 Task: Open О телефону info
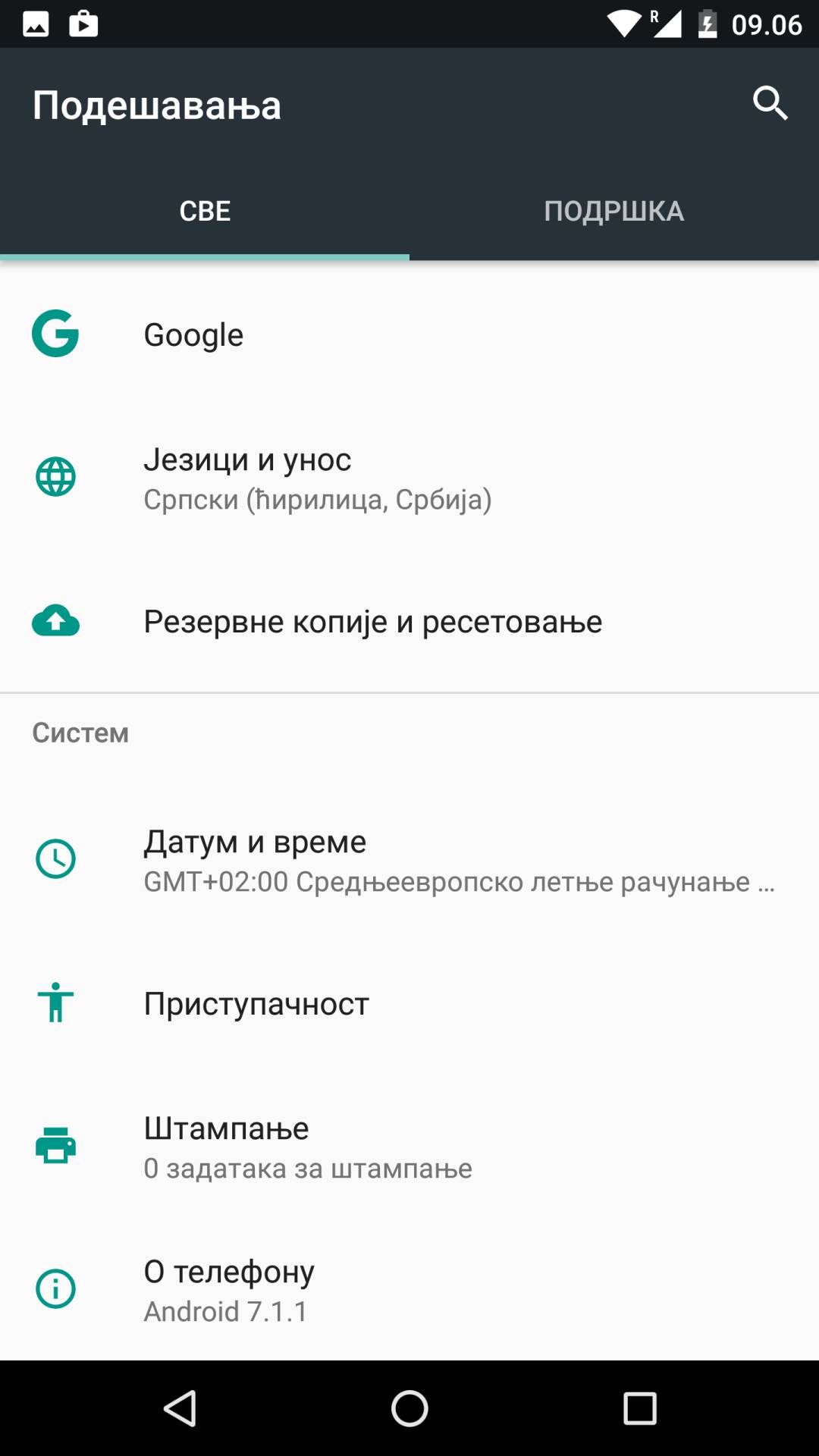(x=409, y=1289)
